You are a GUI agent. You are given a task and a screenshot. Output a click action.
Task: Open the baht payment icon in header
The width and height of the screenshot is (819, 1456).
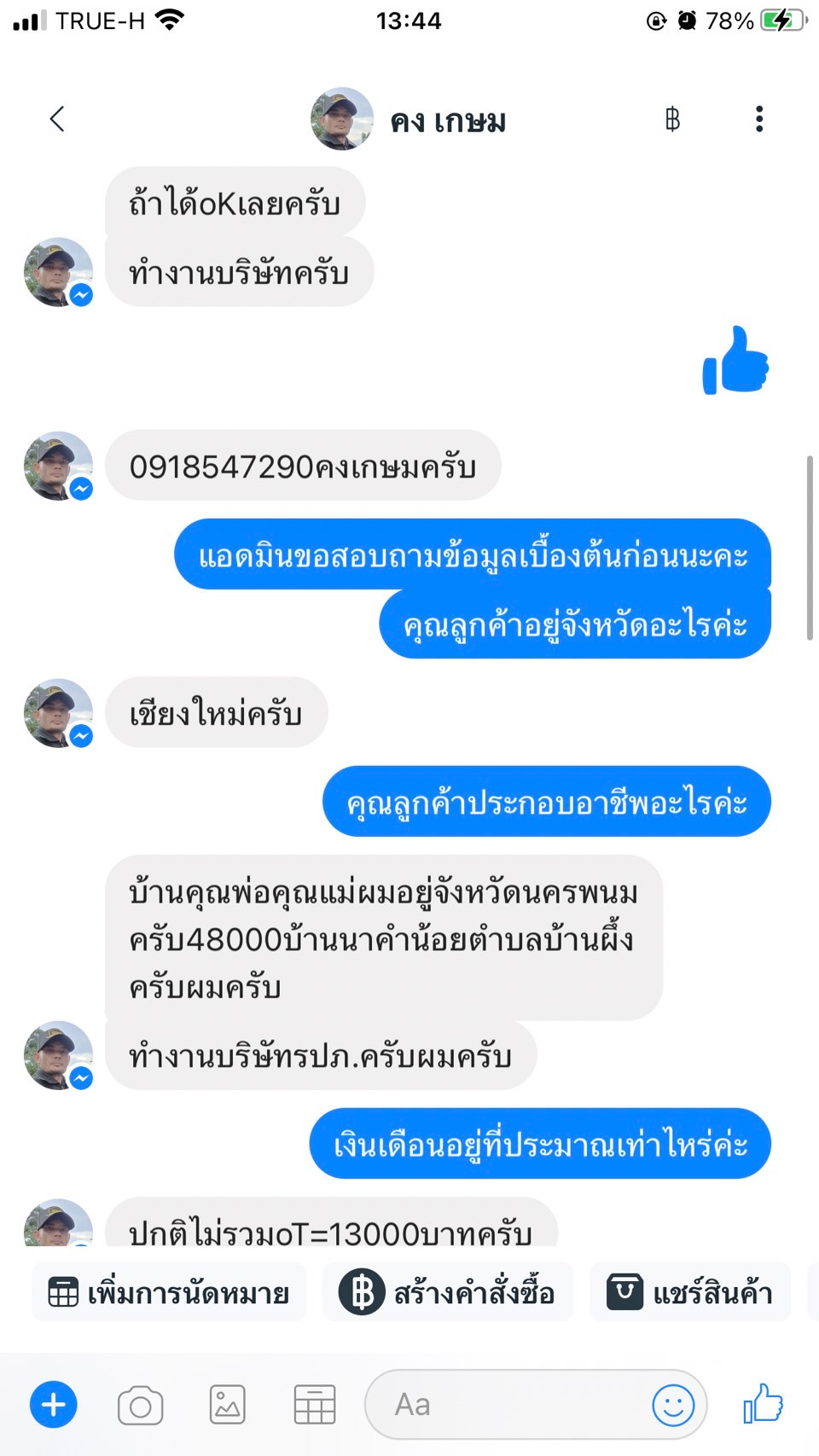(x=672, y=119)
